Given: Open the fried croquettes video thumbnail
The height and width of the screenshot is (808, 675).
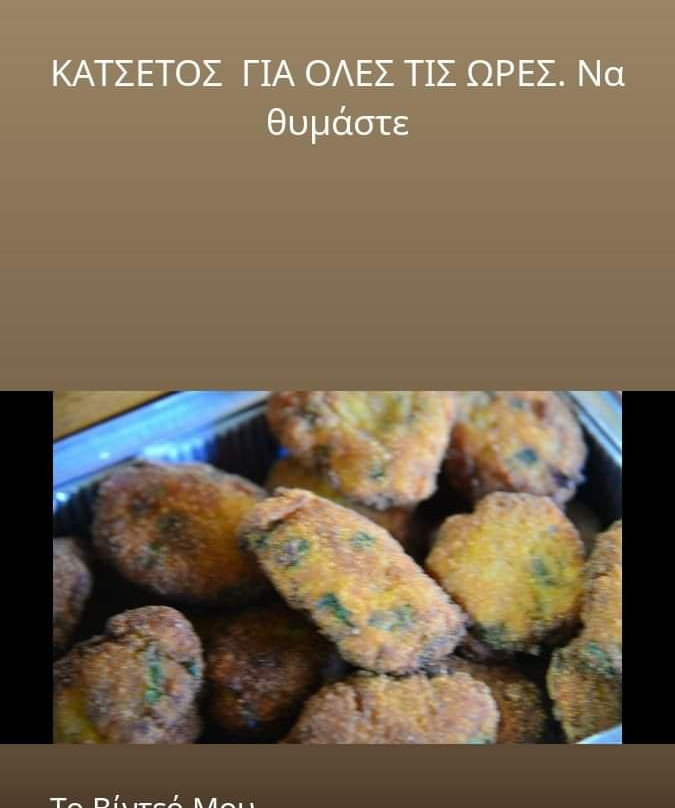Looking at the screenshot, I should pyautogui.click(x=338, y=567).
